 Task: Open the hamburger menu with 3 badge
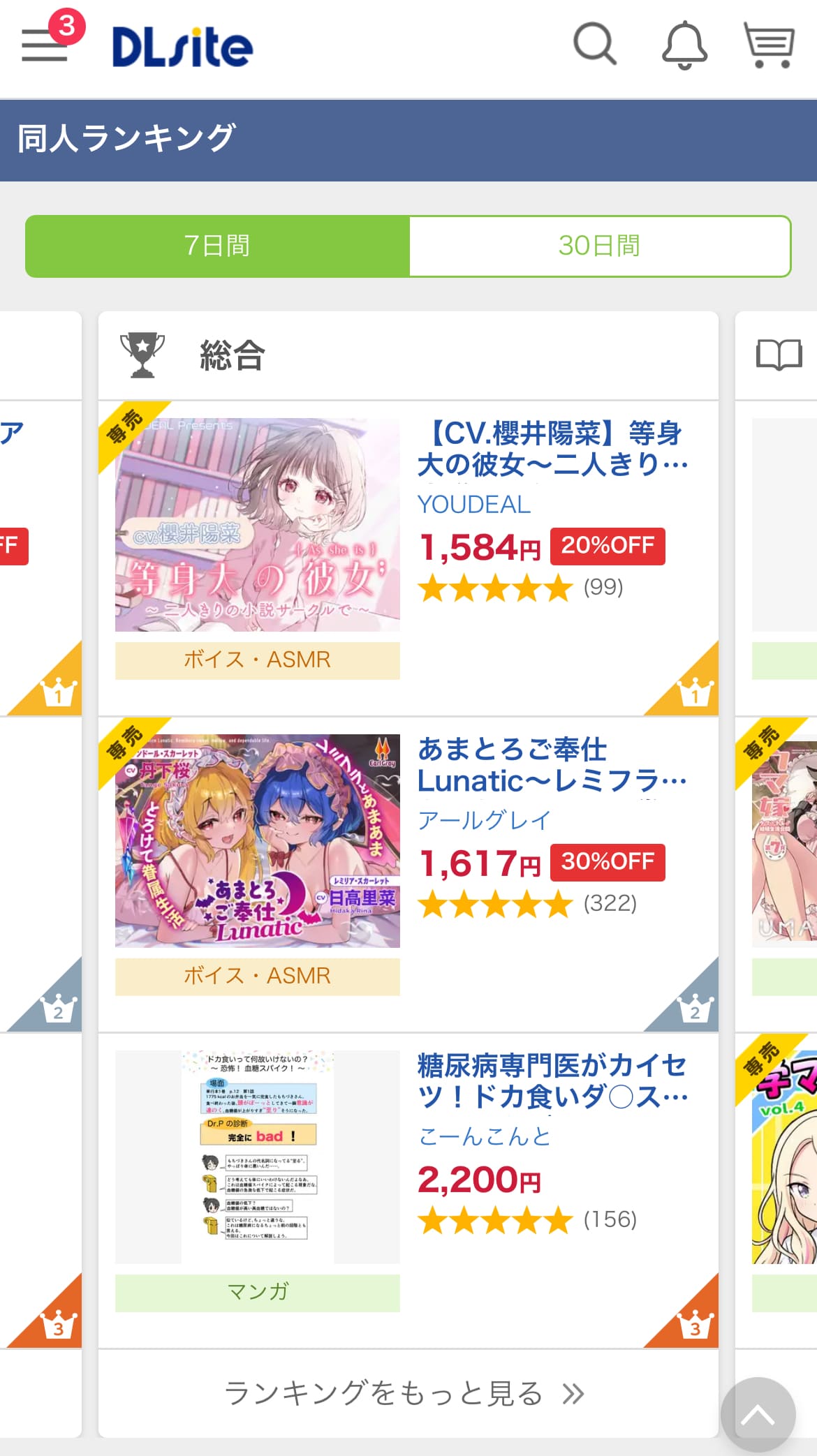point(45,45)
